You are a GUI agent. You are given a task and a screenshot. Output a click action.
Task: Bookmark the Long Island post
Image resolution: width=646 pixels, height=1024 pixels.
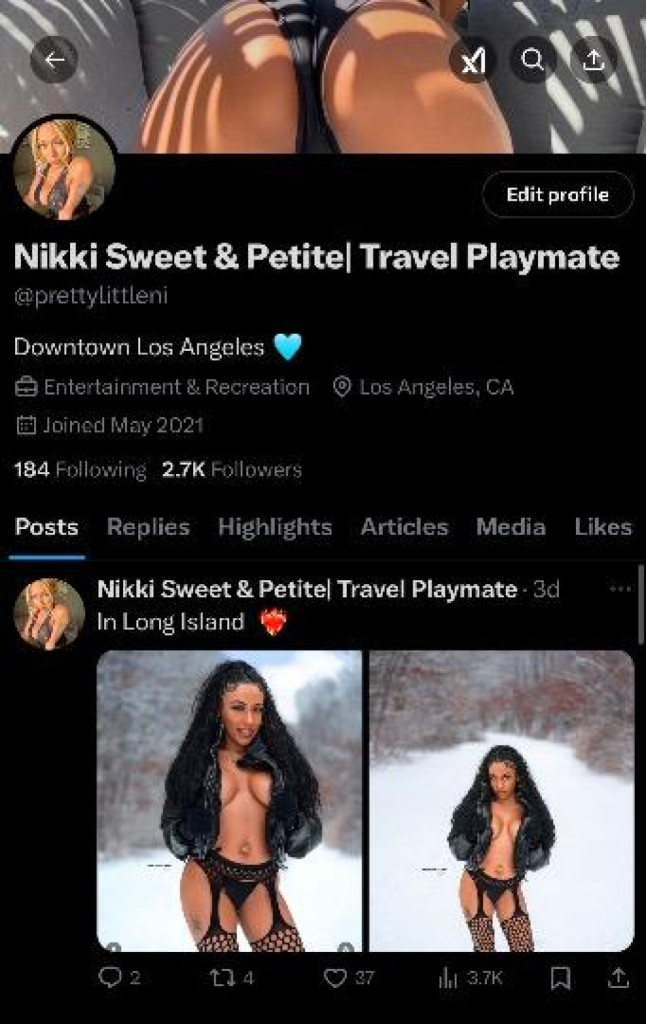click(561, 978)
